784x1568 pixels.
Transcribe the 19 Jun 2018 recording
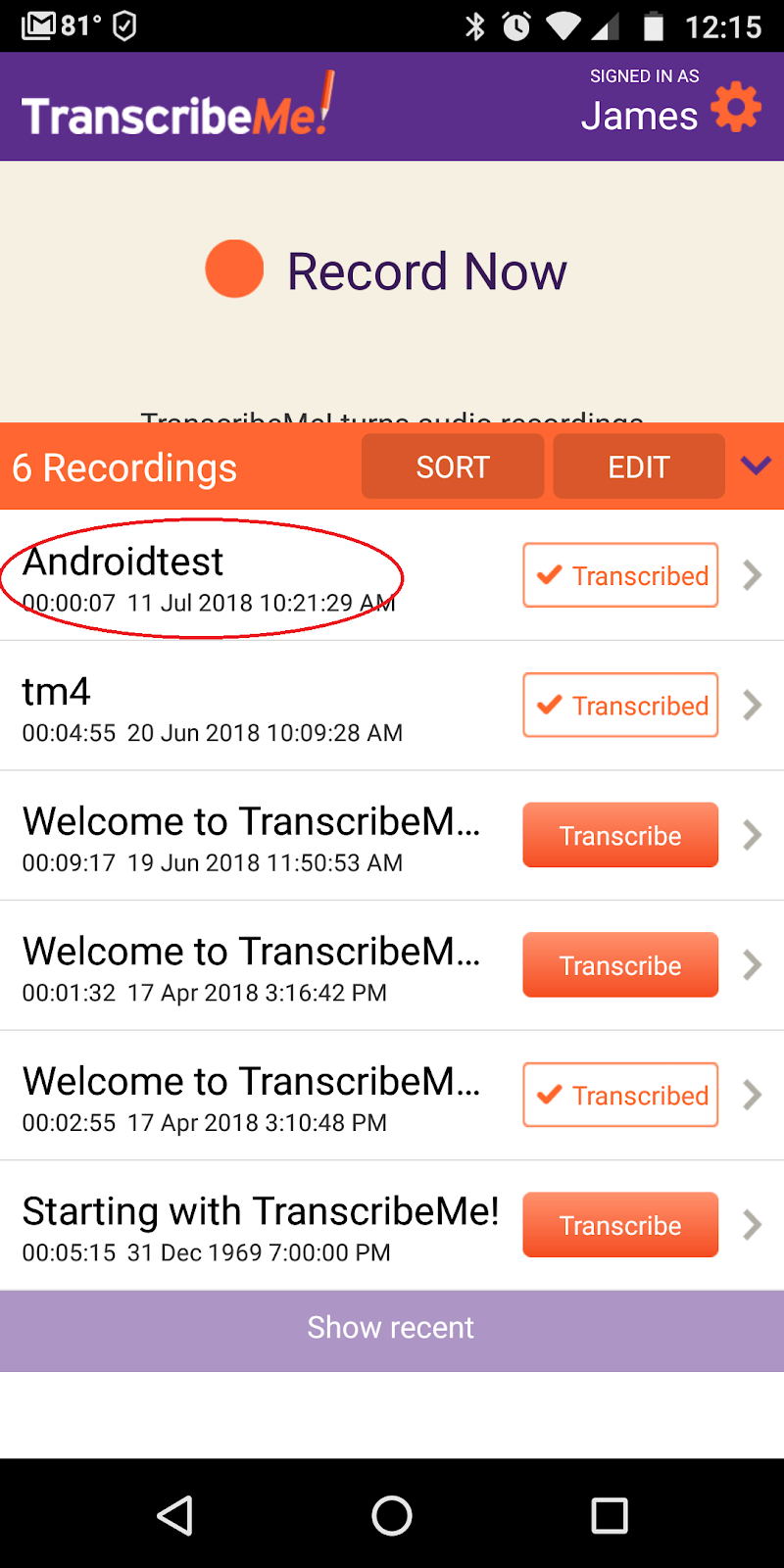620,835
